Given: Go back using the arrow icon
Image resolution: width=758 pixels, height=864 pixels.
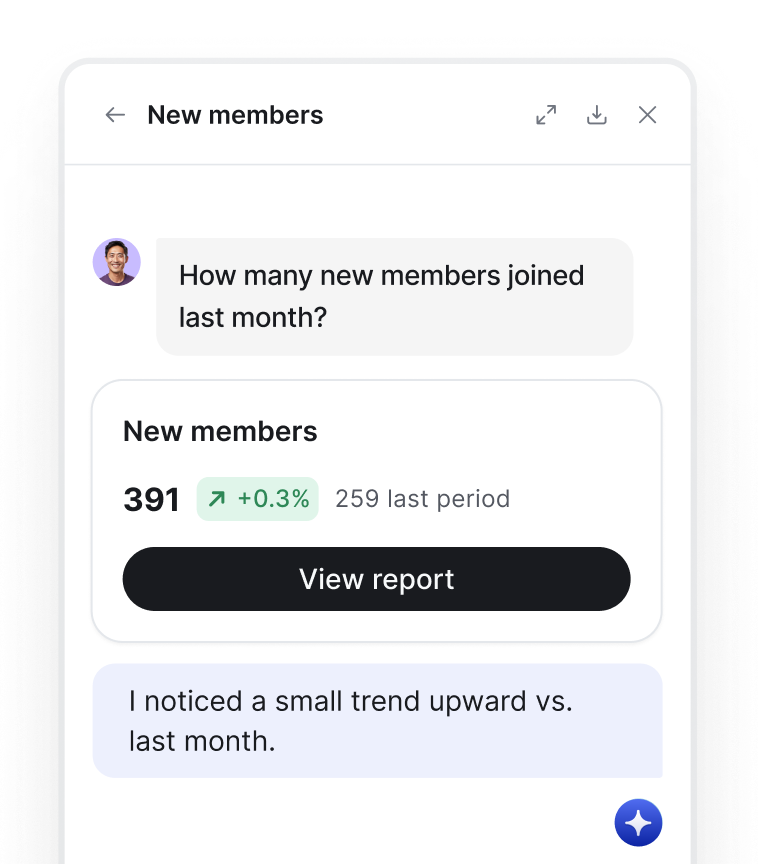Looking at the screenshot, I should [115, 115].
